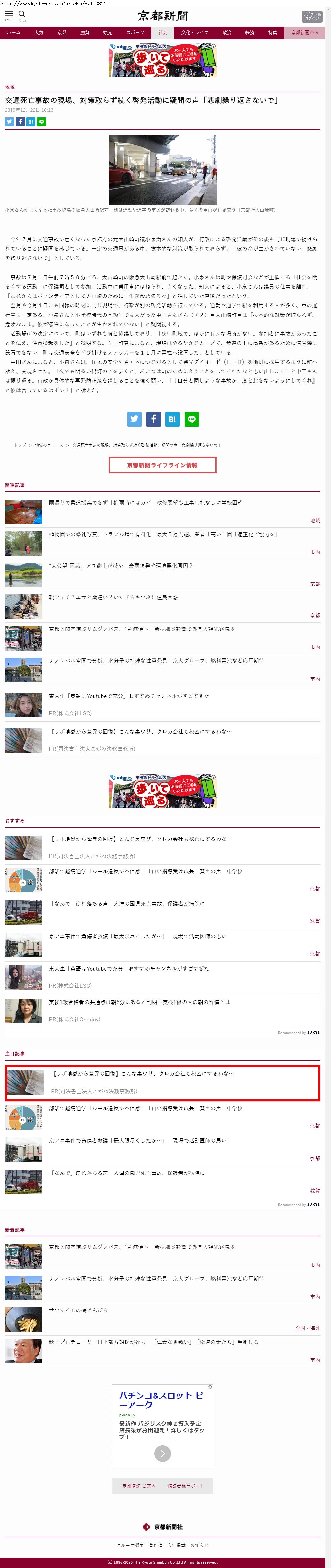Open the hamburger menu
Viewport: 331px width, 1568px height.
tap(8, 14)
